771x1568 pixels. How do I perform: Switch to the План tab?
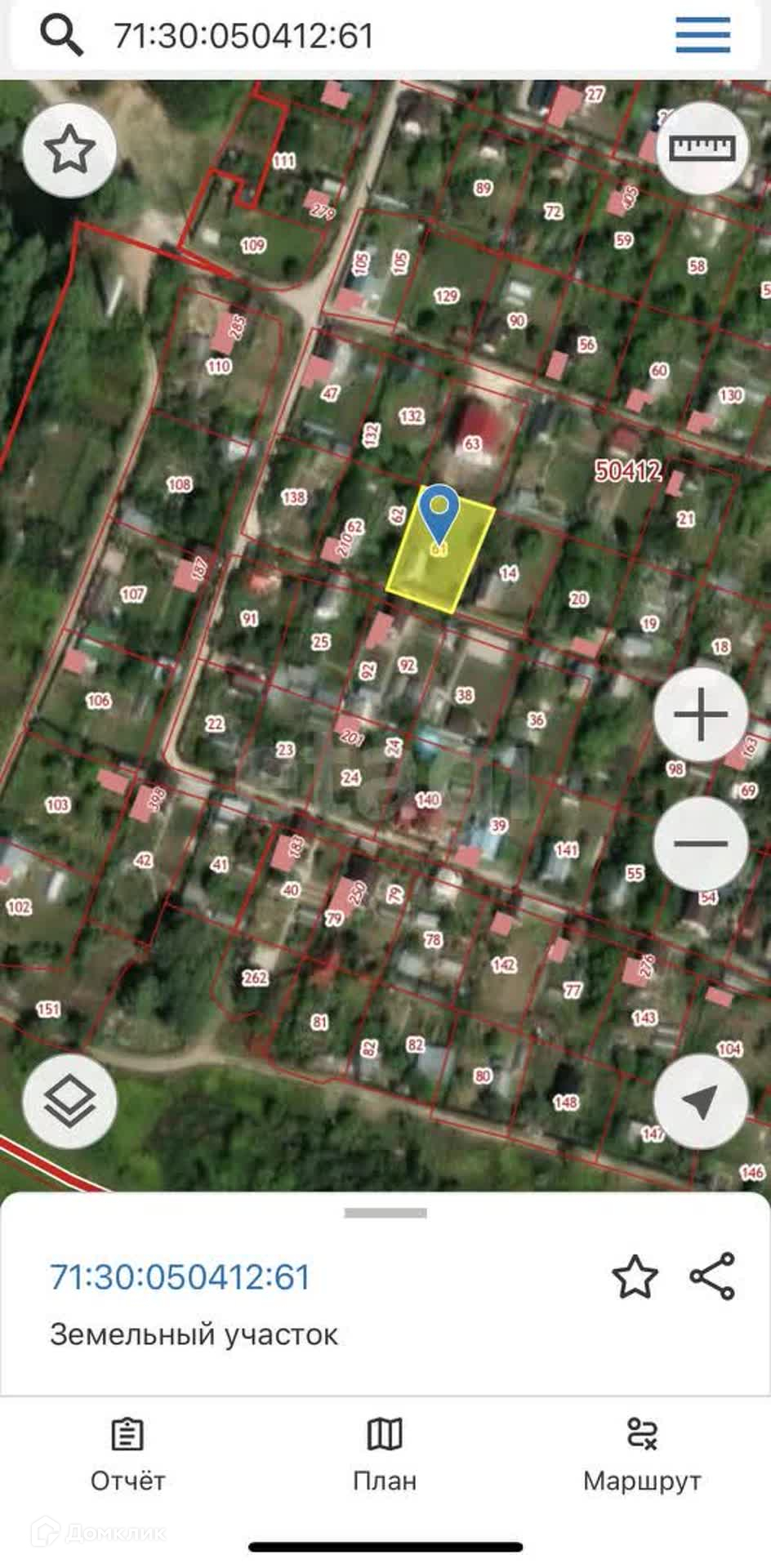pos(385,1457)
